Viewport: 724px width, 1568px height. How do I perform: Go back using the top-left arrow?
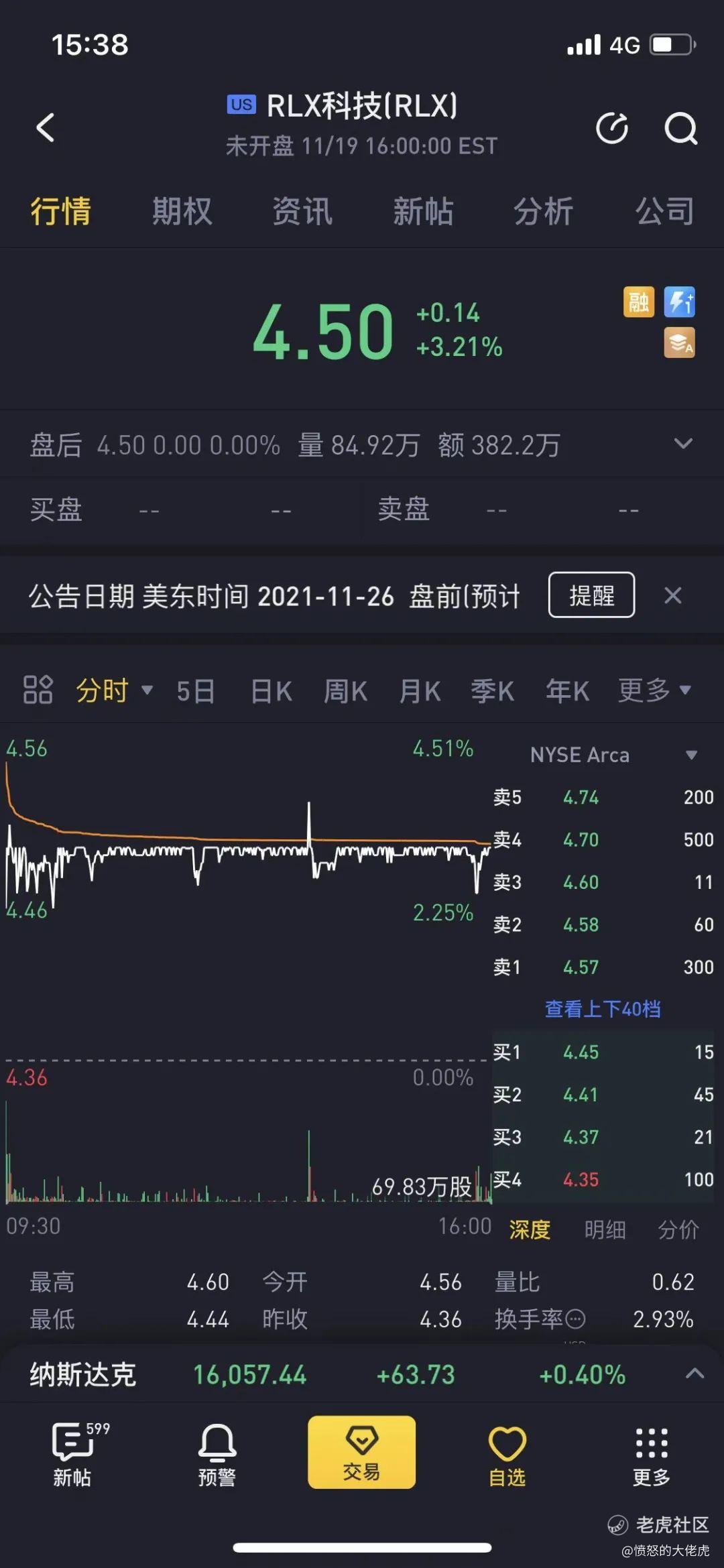(x=46, y=127)
